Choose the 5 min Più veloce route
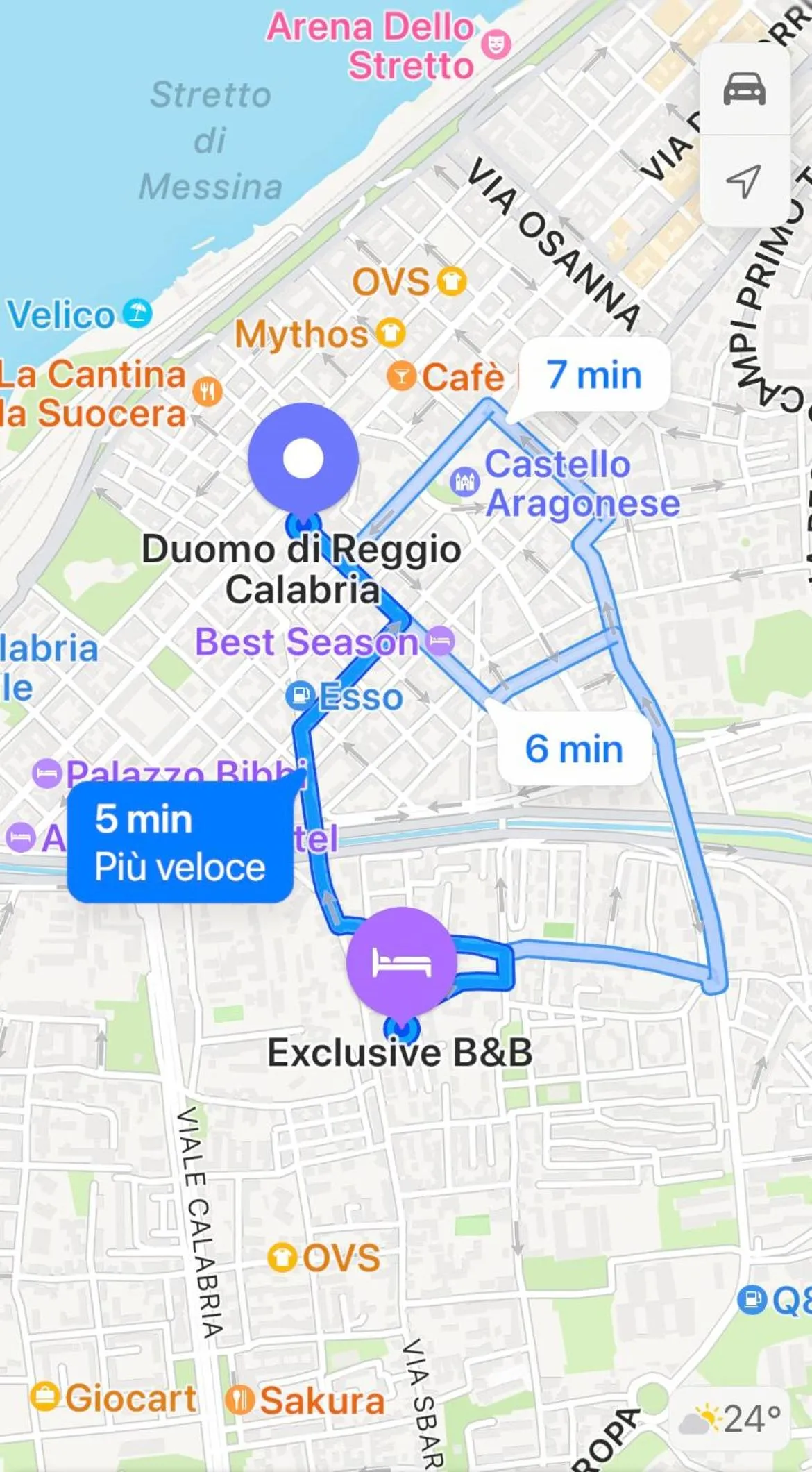Screen dimensions: 812x1472 pos(179,842)
